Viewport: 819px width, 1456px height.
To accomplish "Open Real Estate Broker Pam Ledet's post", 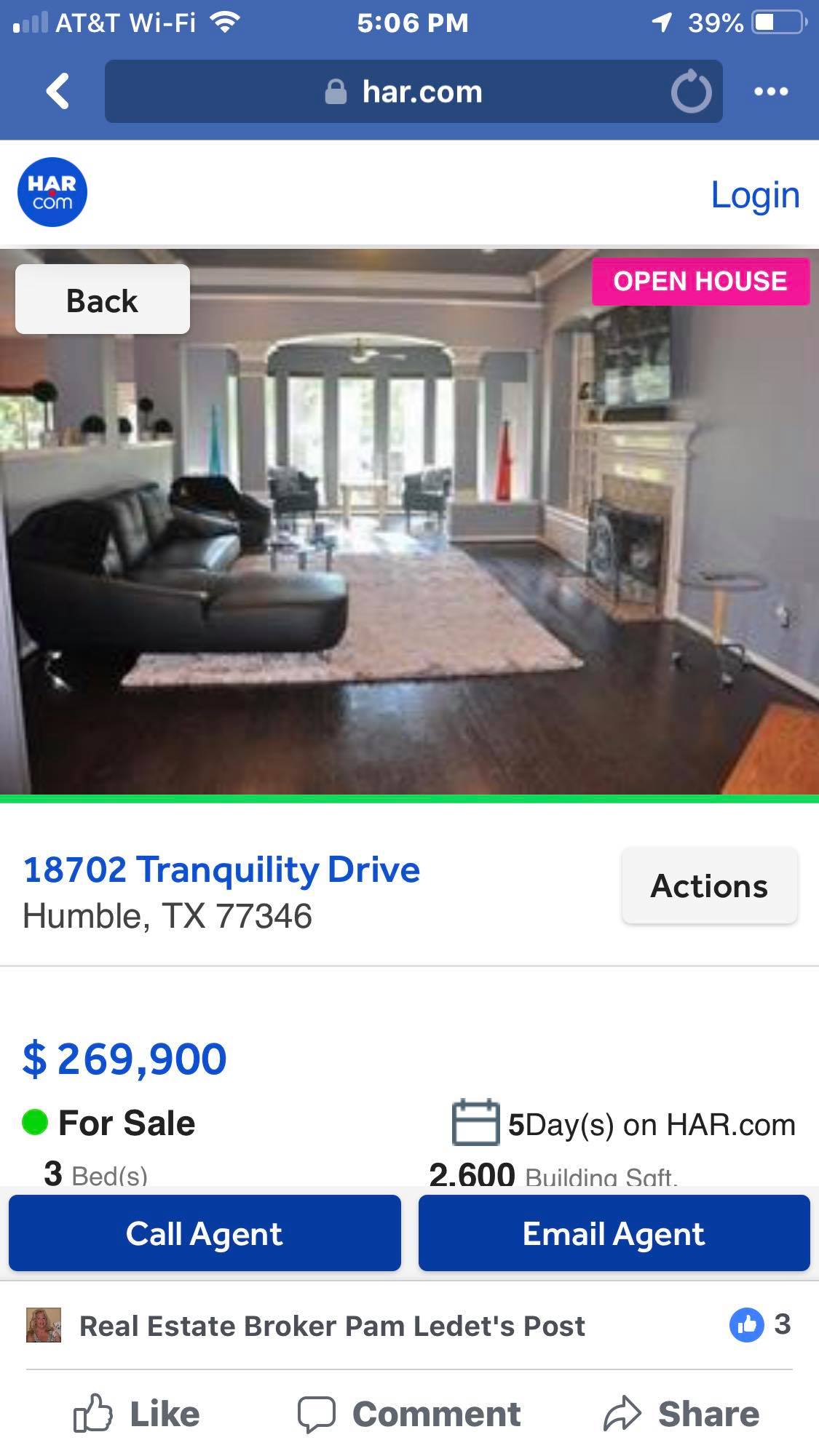I will 331,1326.
